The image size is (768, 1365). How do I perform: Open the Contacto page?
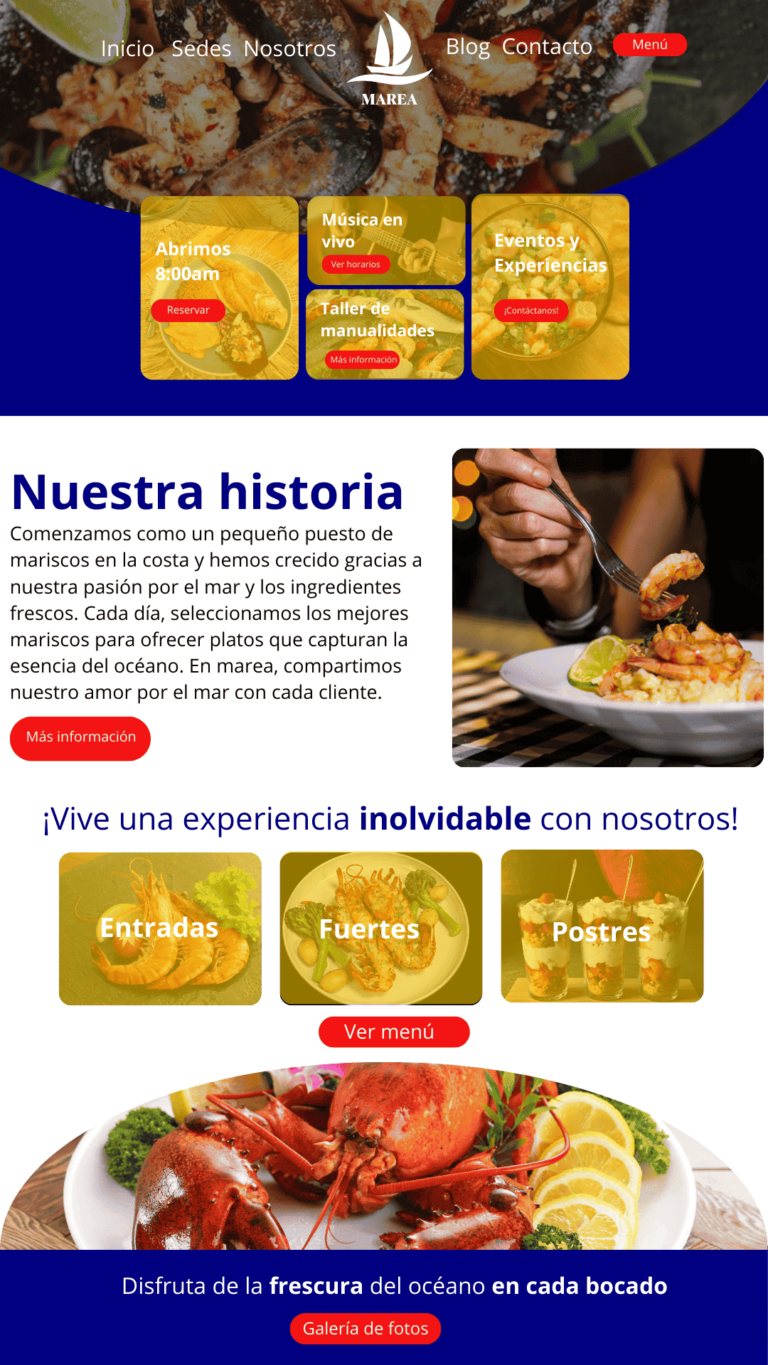pos(547,47)
